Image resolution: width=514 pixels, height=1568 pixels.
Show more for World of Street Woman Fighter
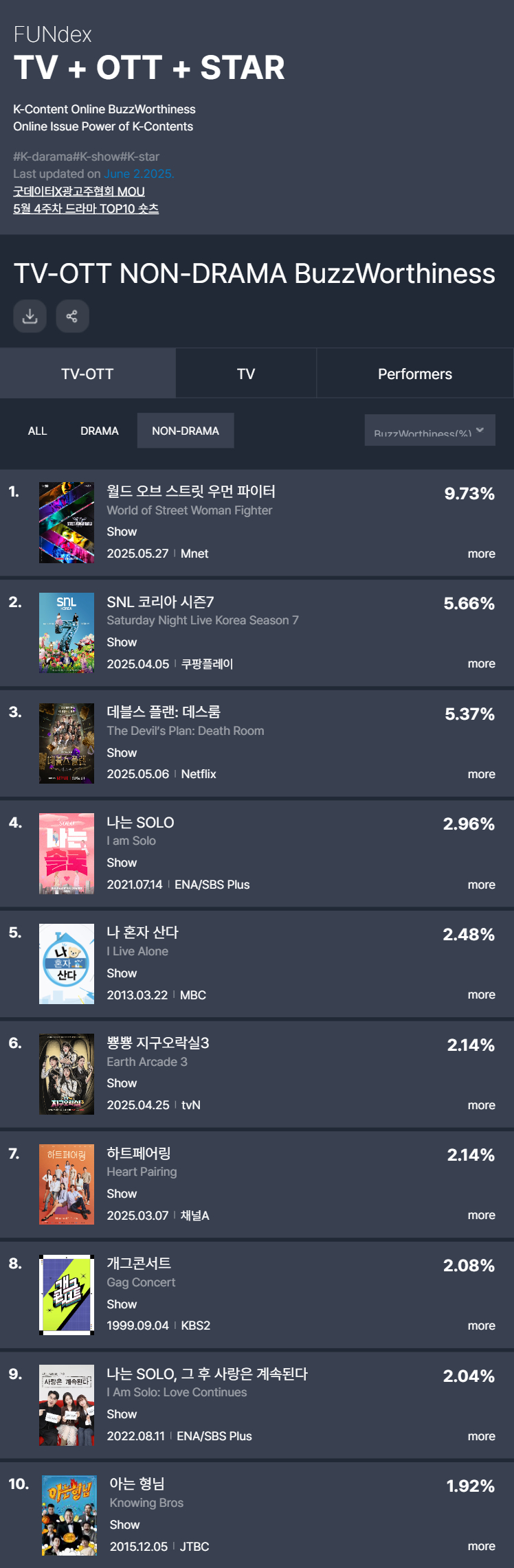click(x=481, y=554)
